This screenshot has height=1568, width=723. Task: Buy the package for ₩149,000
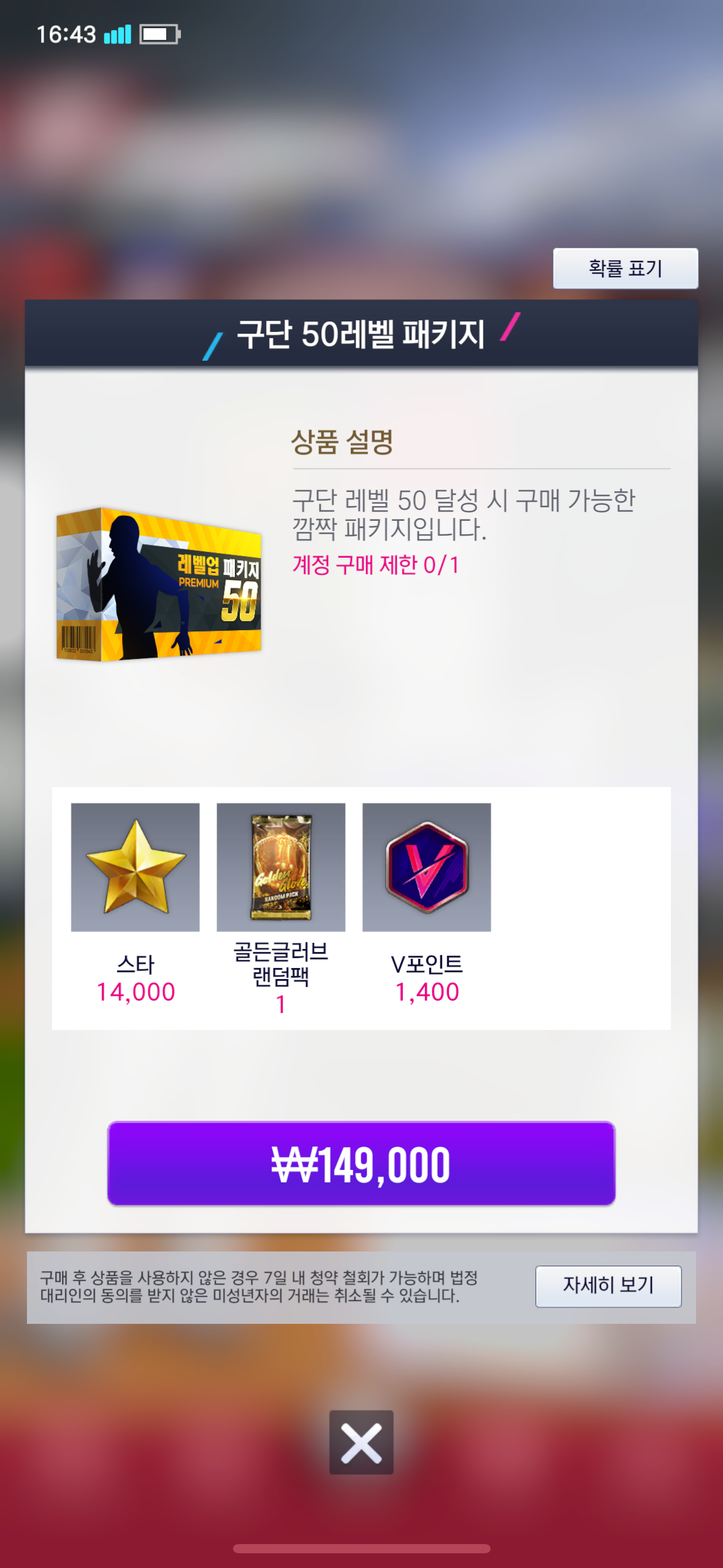(x=361, y=1163)
